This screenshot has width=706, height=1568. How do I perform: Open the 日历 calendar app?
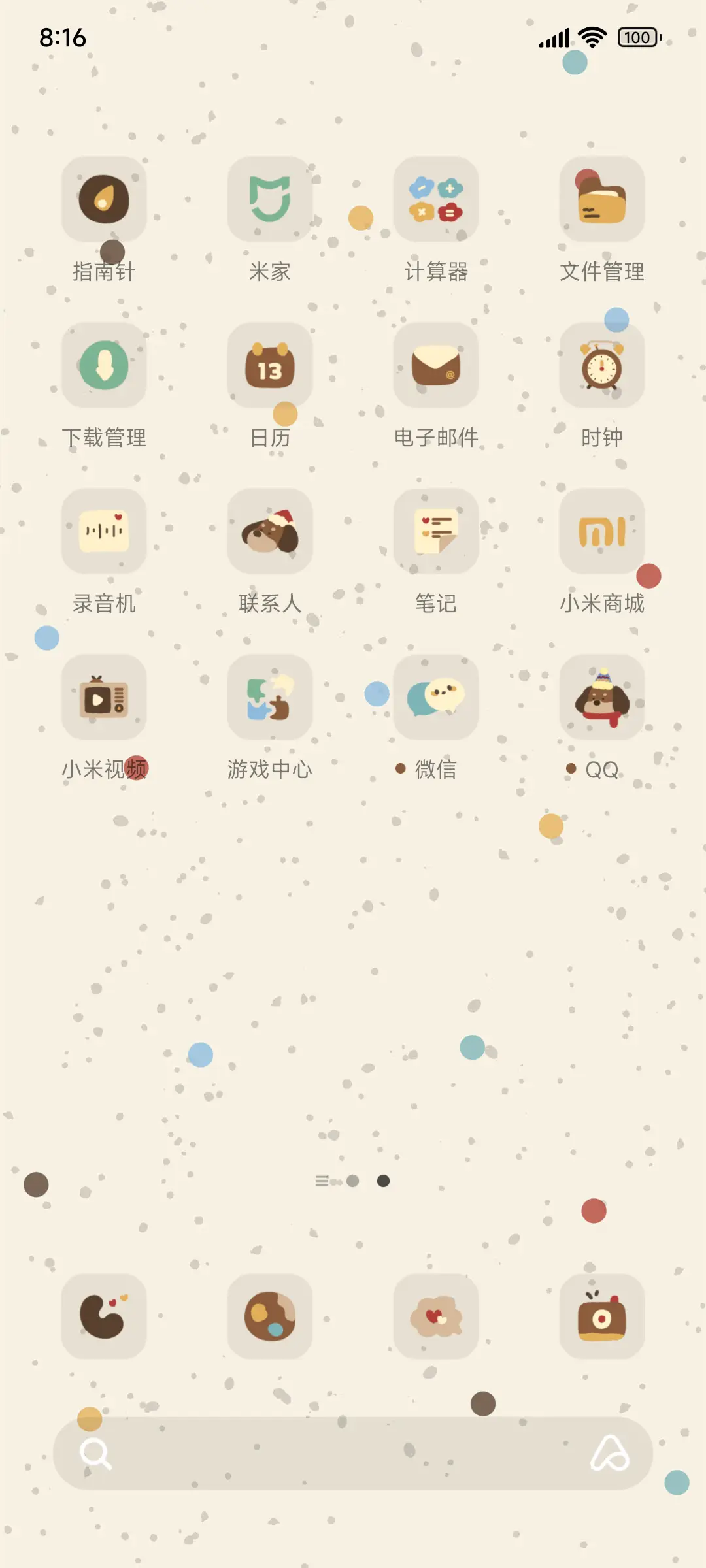coord(270,366)
